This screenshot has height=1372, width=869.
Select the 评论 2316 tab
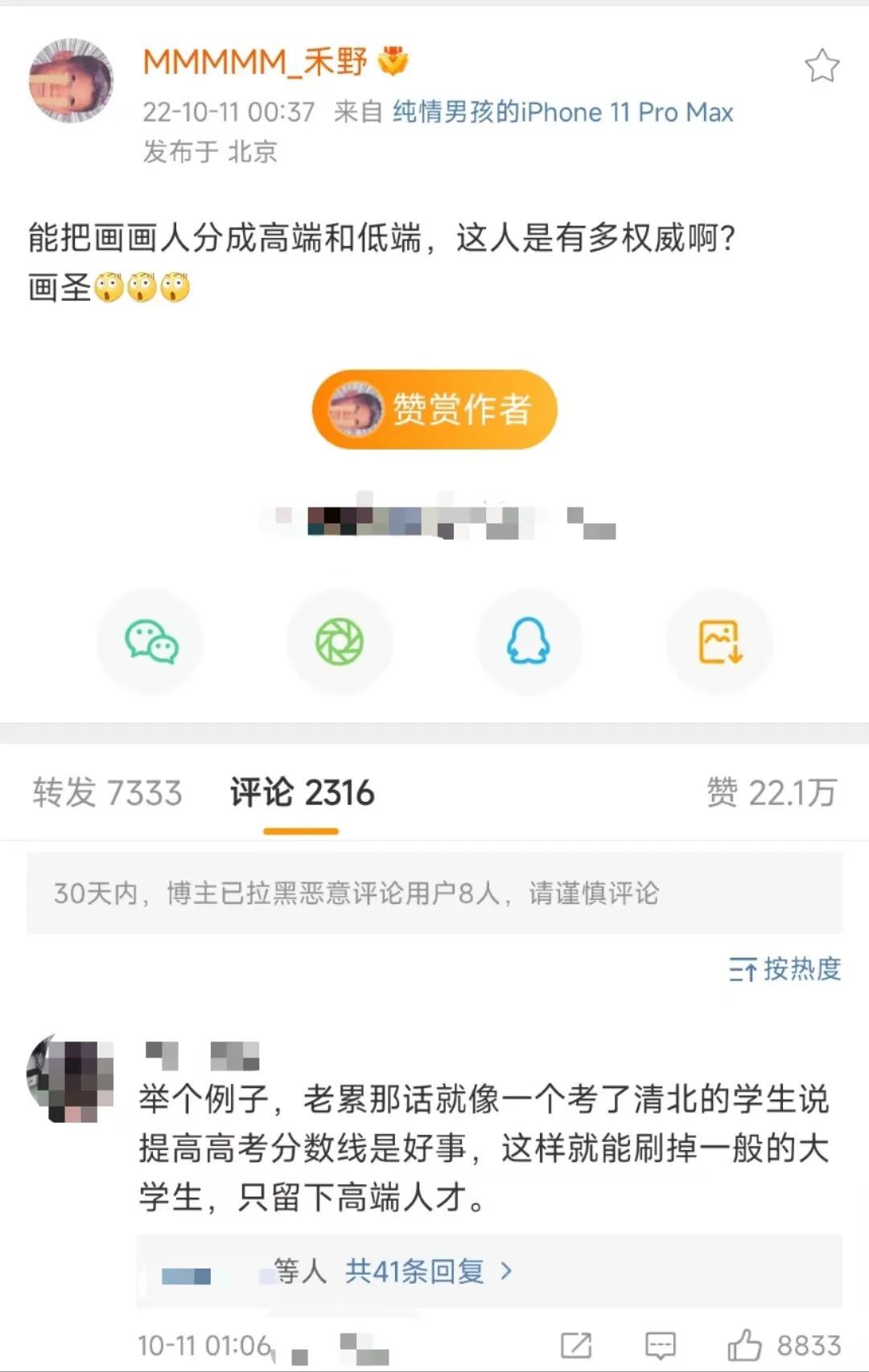click(302, 793)
